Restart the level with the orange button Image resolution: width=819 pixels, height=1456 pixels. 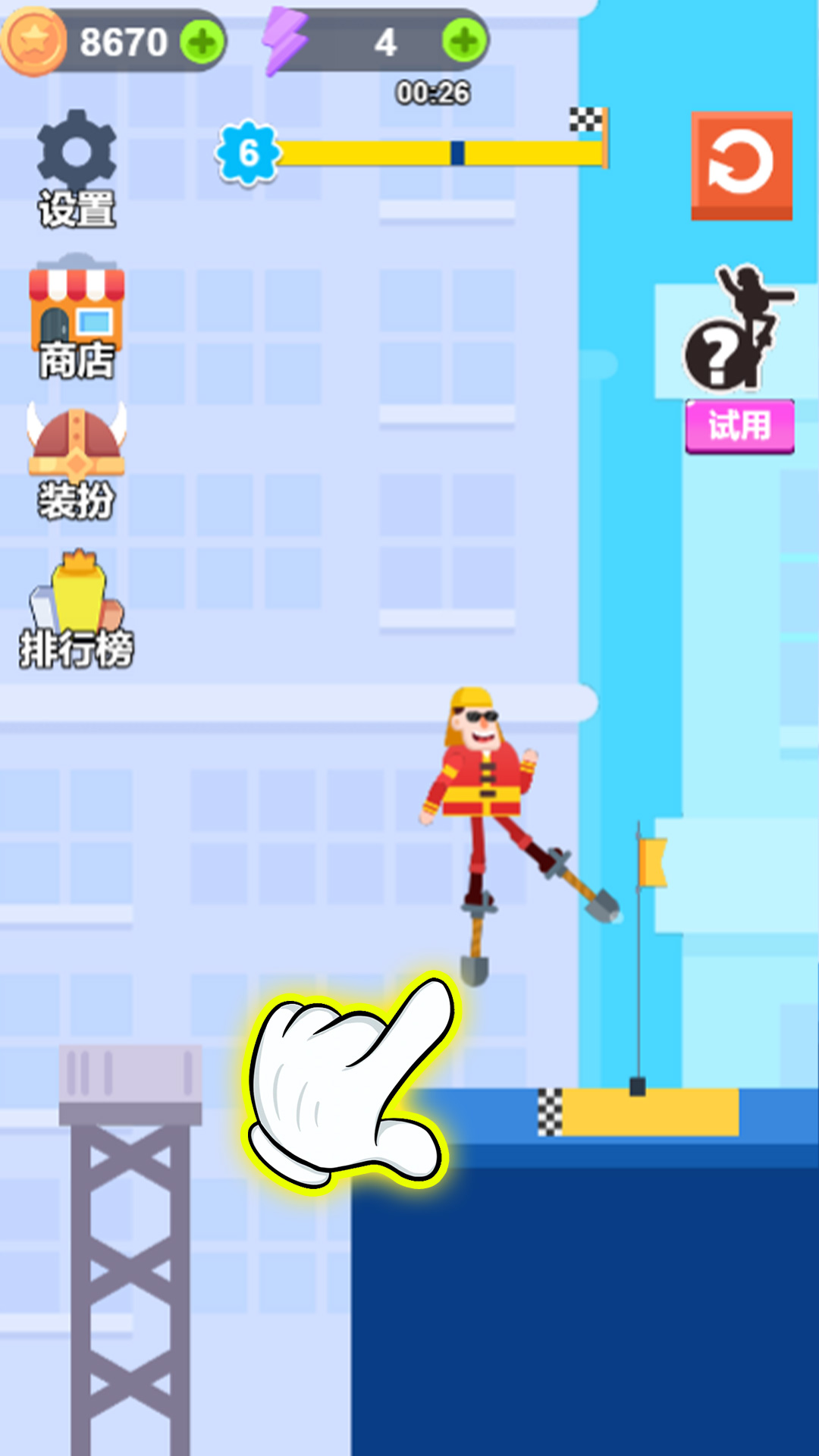pos(742,166)
